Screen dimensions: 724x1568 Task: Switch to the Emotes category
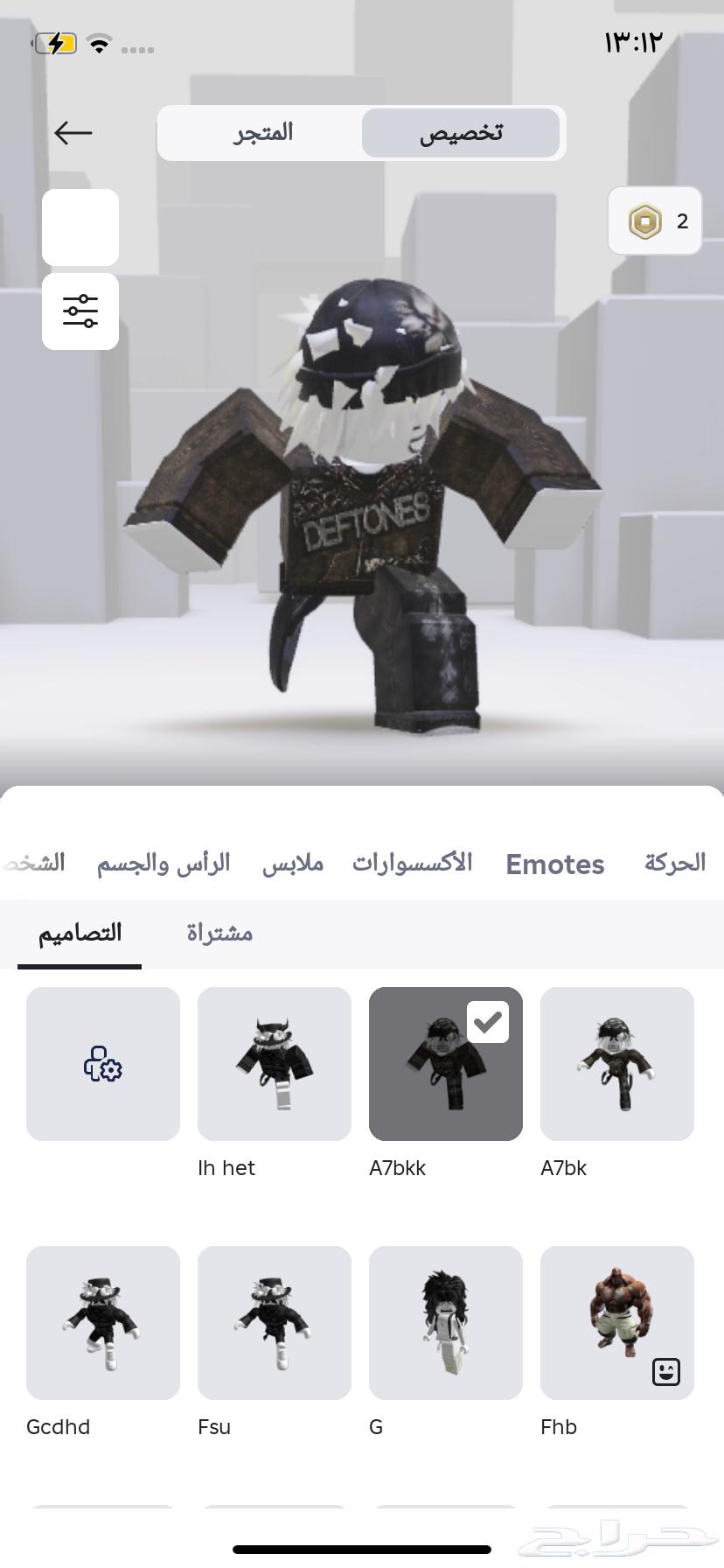click(x=554, y=864)
